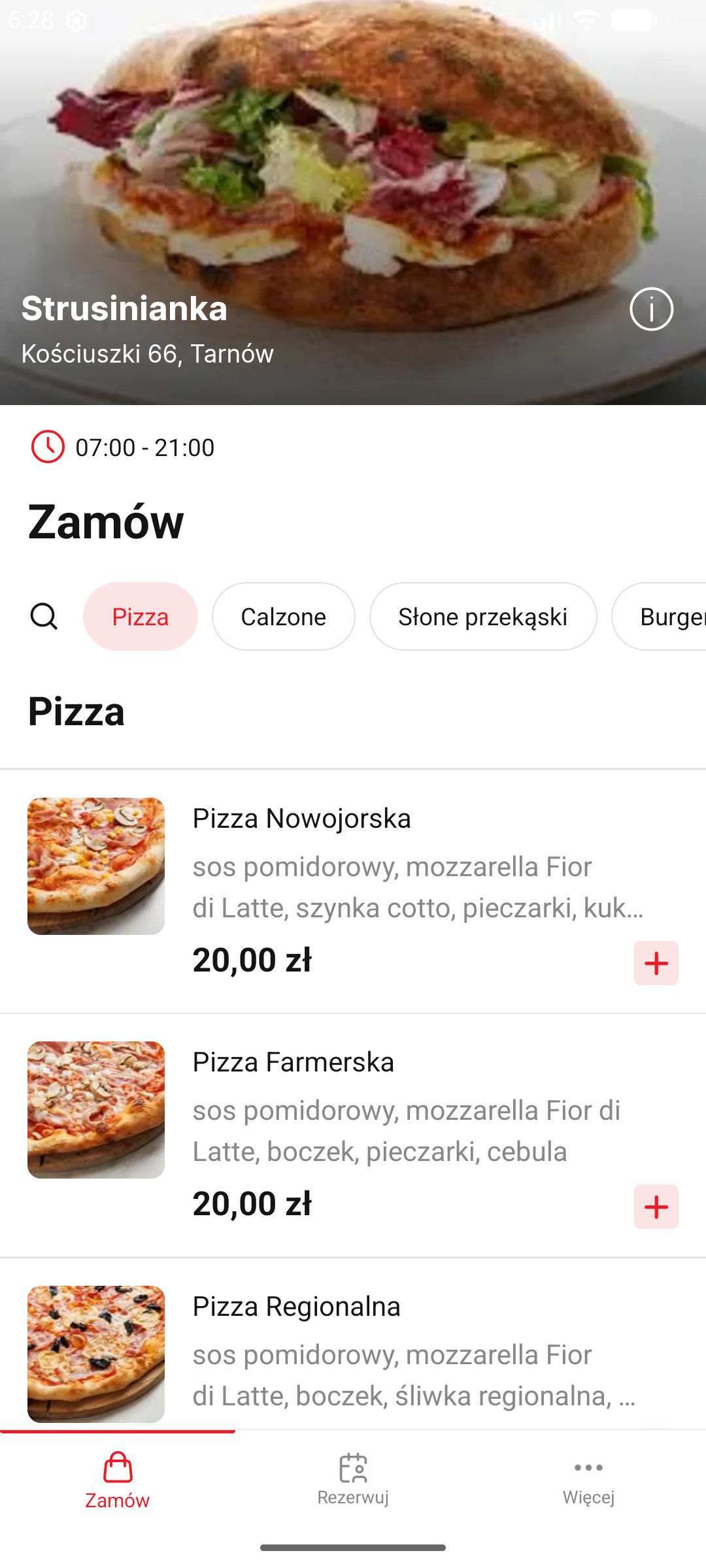706x1568 pixels.
Task: Select the Calzone category chip
Action: pyautogui.click(x=283, y=616)
